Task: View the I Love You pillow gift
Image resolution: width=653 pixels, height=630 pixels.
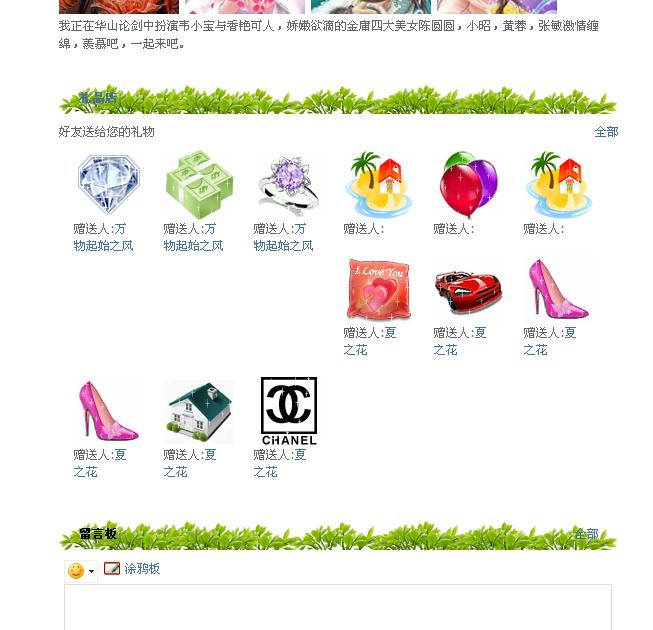Action: [x=378, y=289]
